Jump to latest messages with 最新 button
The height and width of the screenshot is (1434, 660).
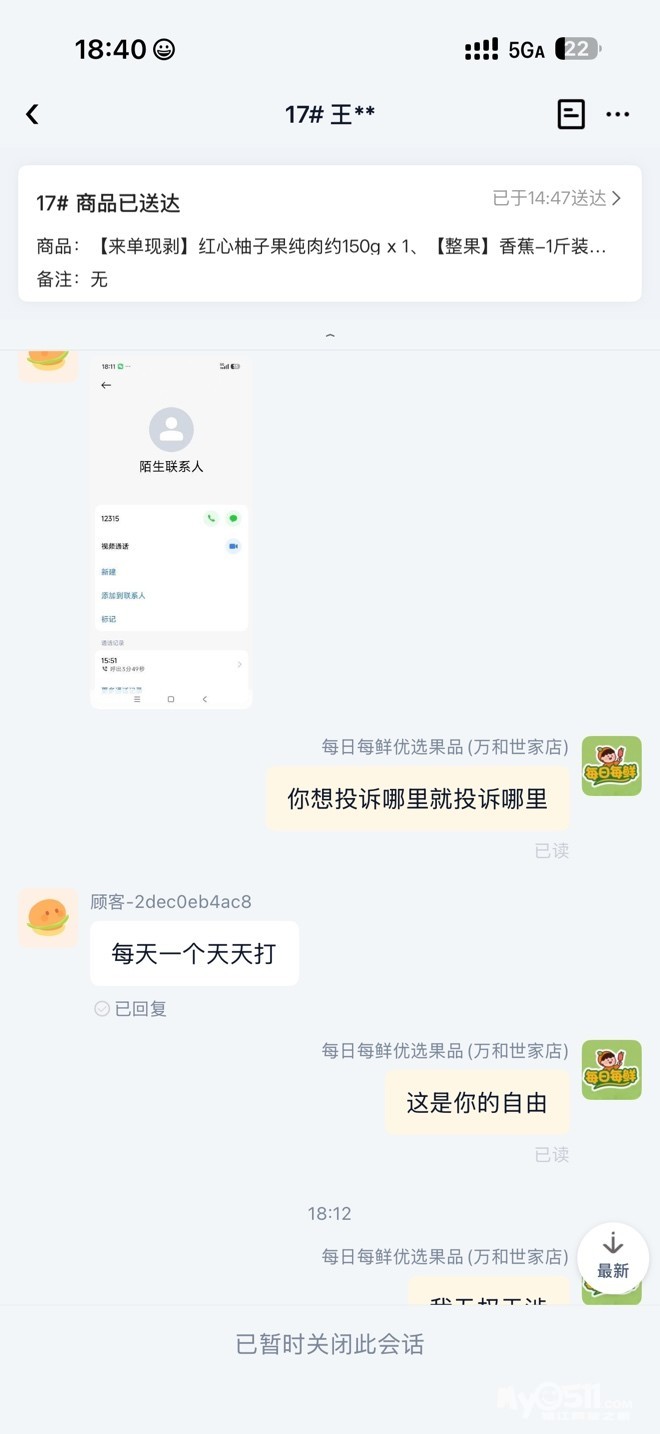[x=612, y=1256]
